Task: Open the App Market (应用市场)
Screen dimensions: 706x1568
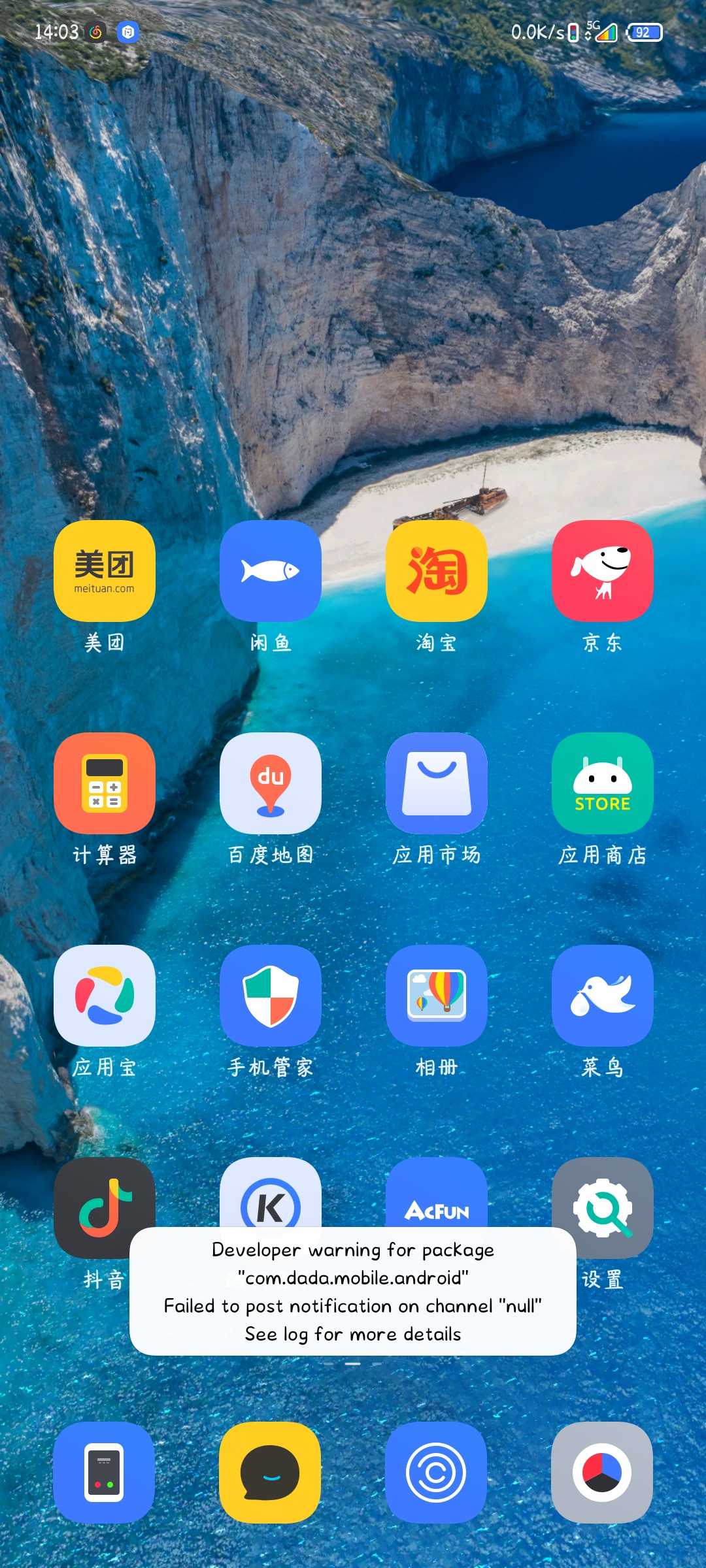Action: point(437,783)
